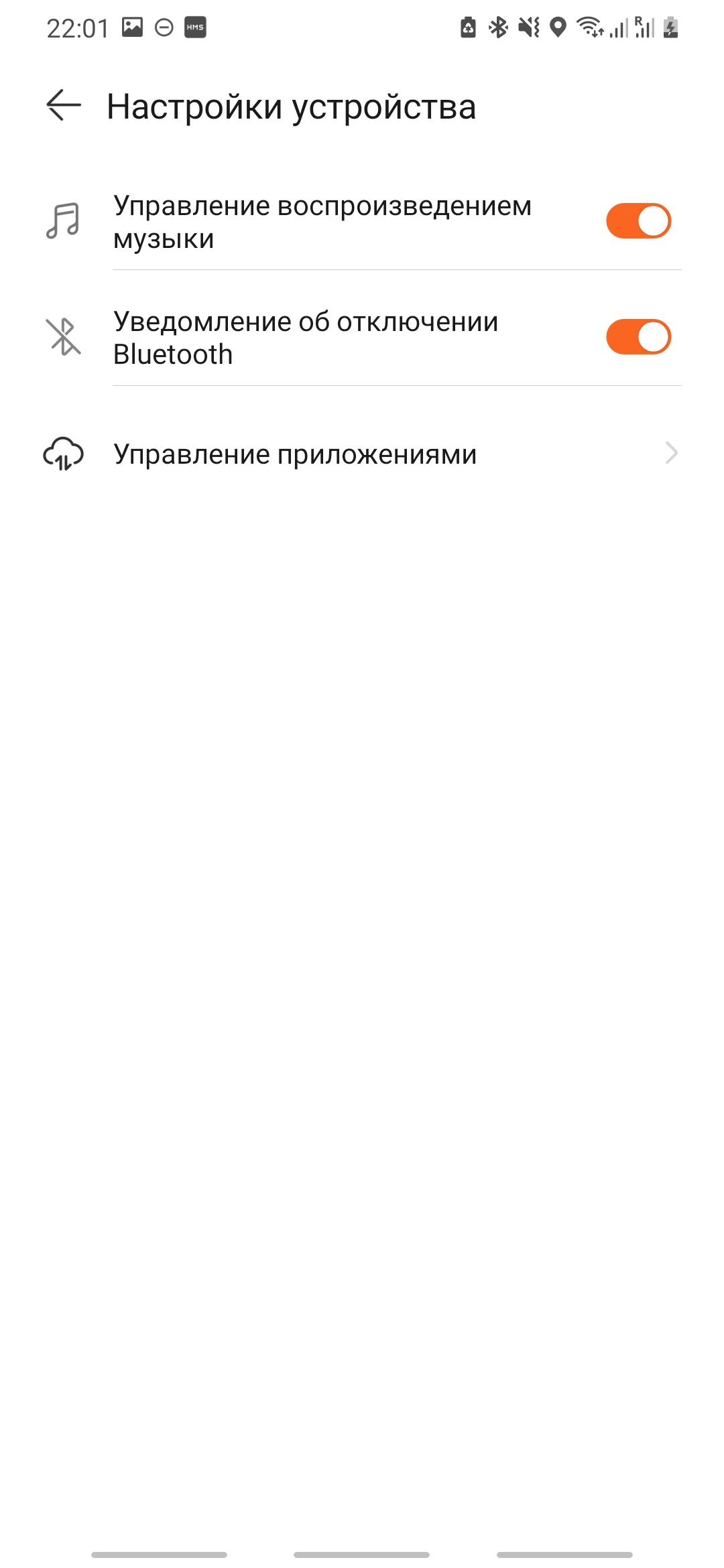Disable Управление воспроизведением музыки switch
The image size is (724, 1568).
pyautogui.click(x=638, y=221)
